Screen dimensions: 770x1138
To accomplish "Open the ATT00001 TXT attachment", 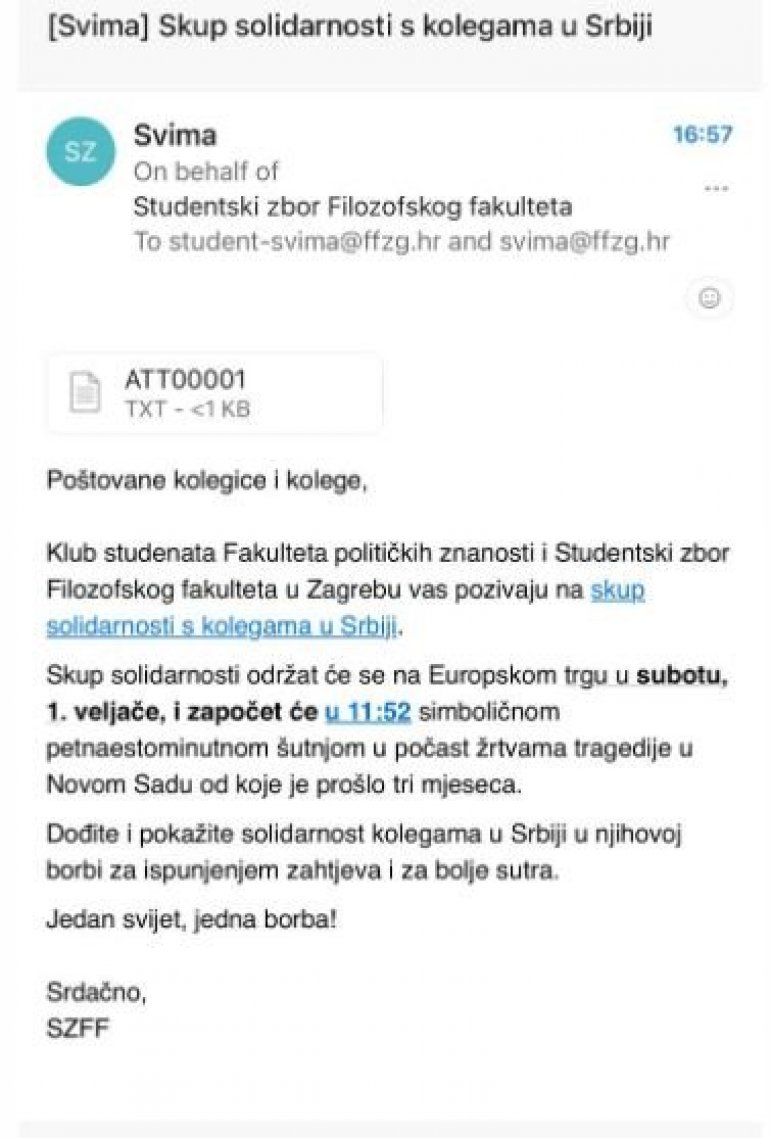I will coord(213,393).
